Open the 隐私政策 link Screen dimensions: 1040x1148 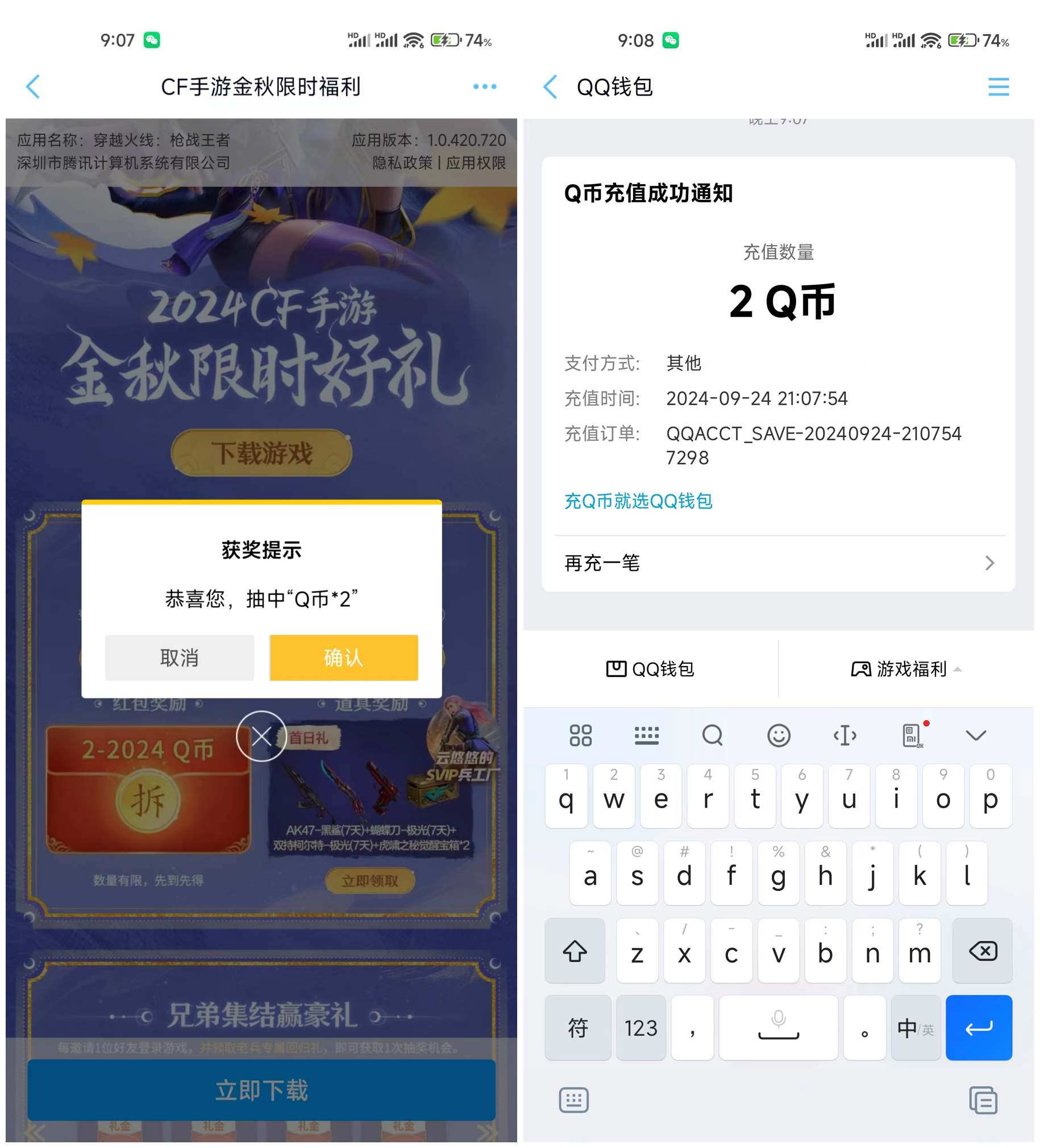coord(402,164)
